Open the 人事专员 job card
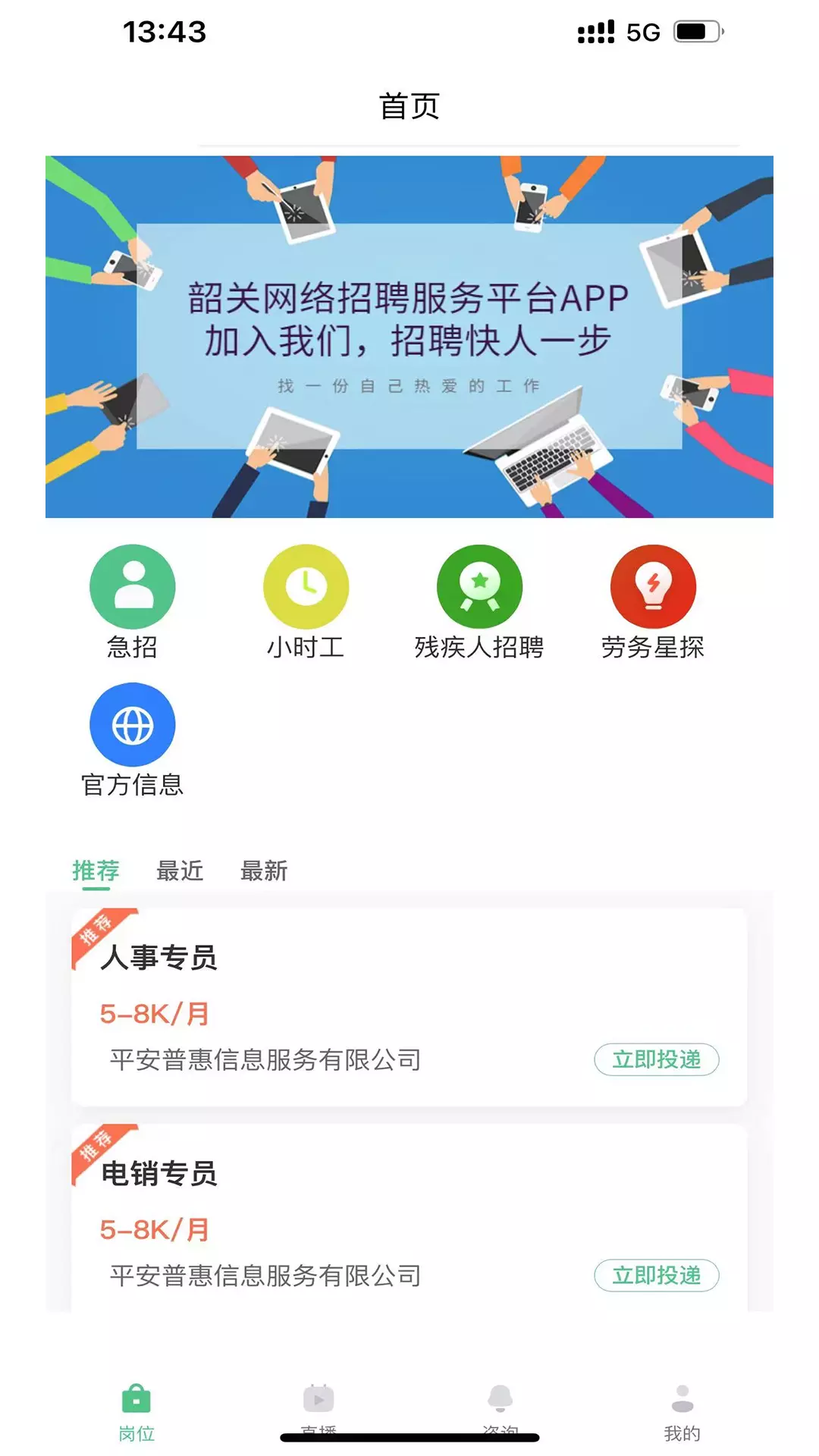The width and height of the screenshot is (819, 1456). (x=409, y=1006)
